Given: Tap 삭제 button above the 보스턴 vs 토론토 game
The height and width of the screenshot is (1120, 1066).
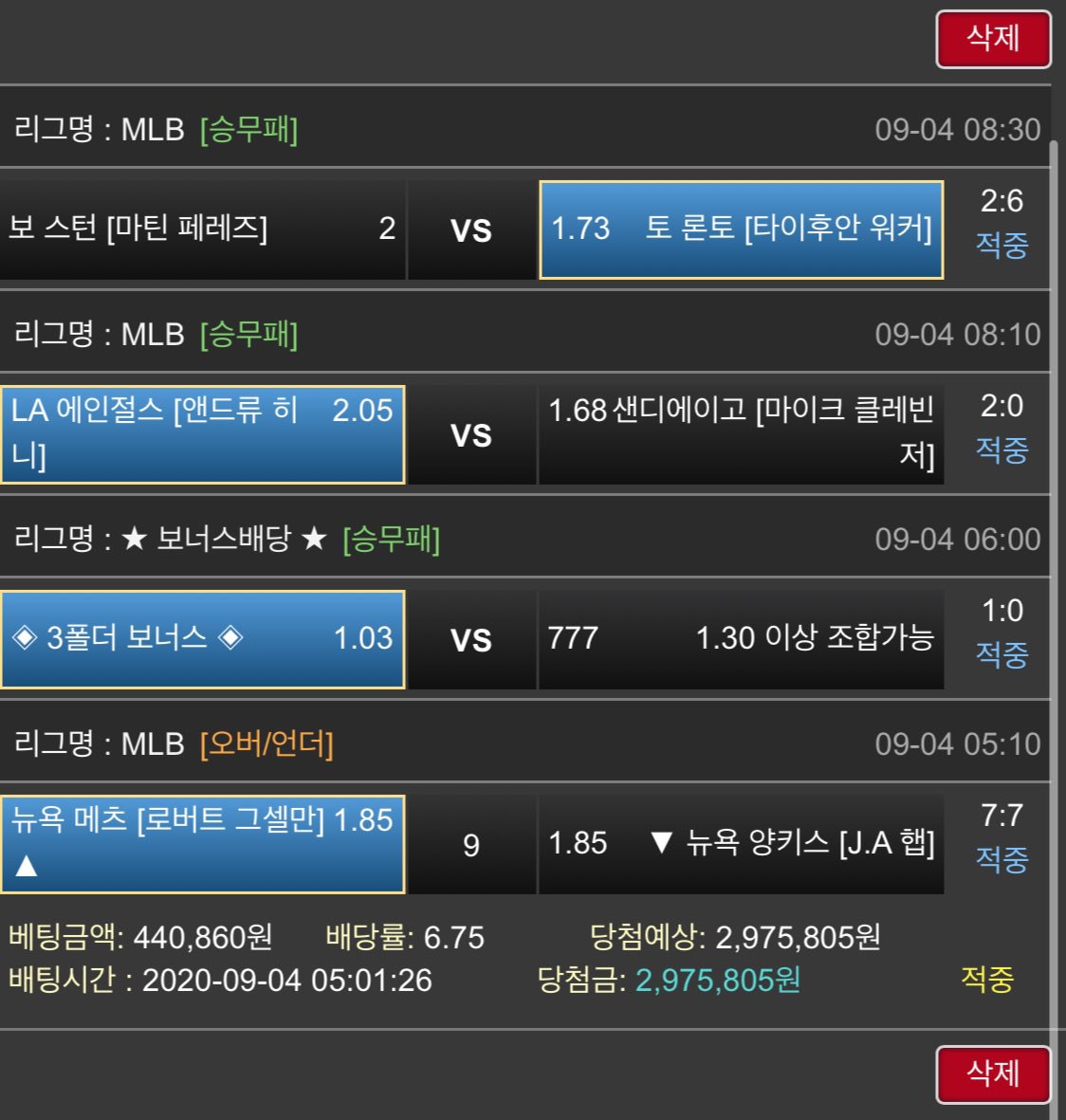Looking at the screenshot, I should tap(993, 39).
